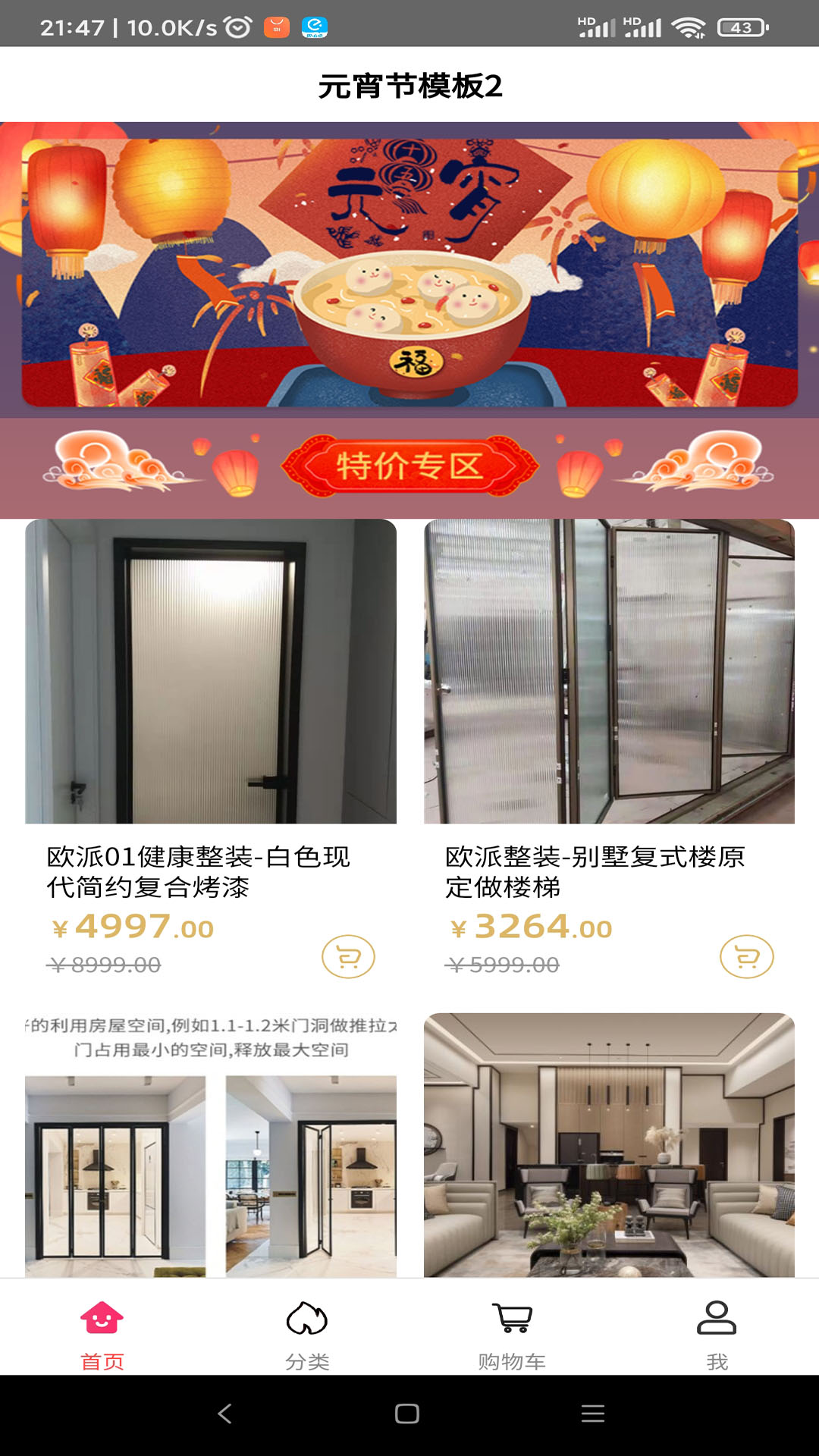Tap the system back button

click(x=224, y=1414)
